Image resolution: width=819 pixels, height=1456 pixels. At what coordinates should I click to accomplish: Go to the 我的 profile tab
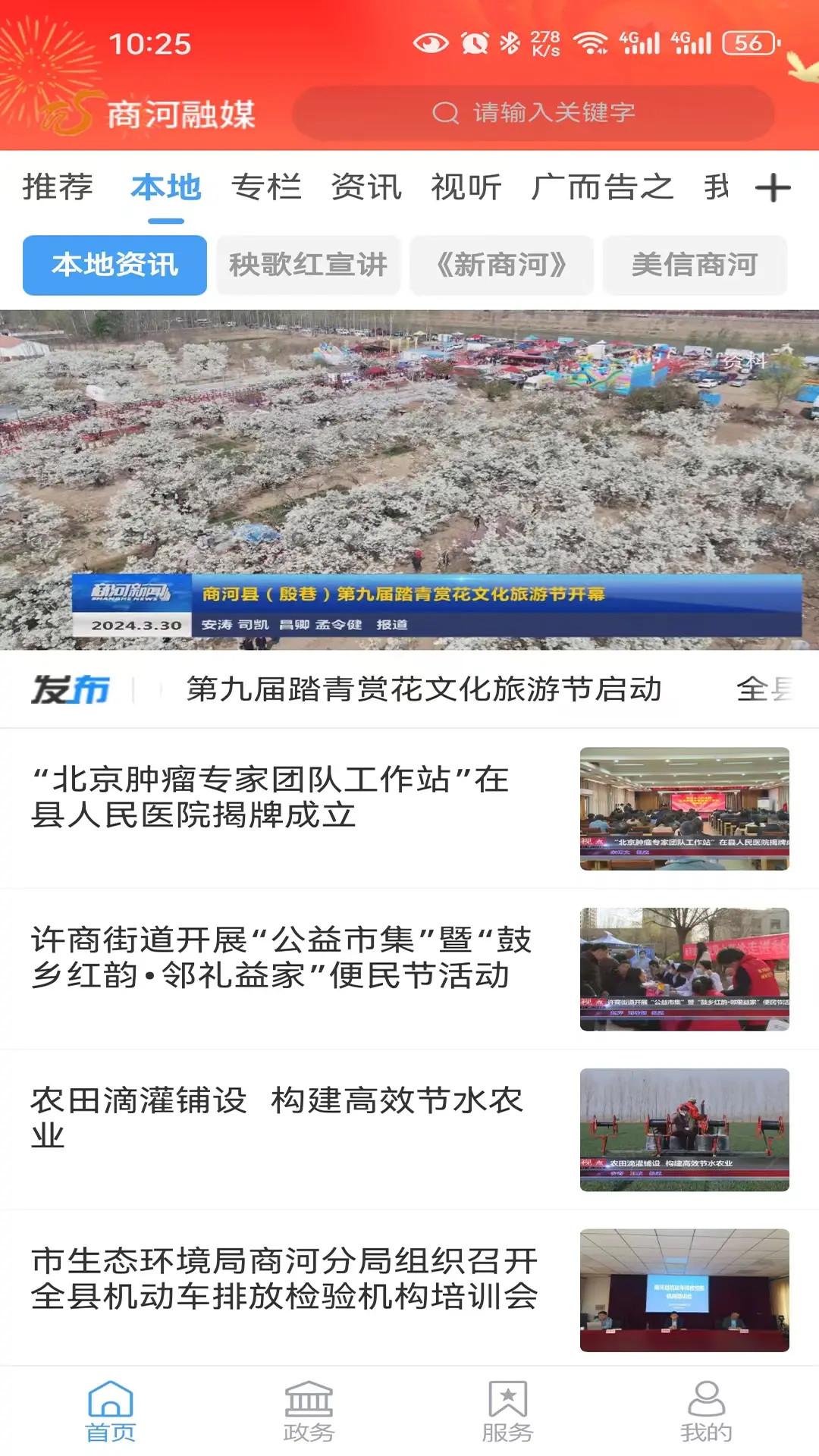click(x=706, y=1411)
